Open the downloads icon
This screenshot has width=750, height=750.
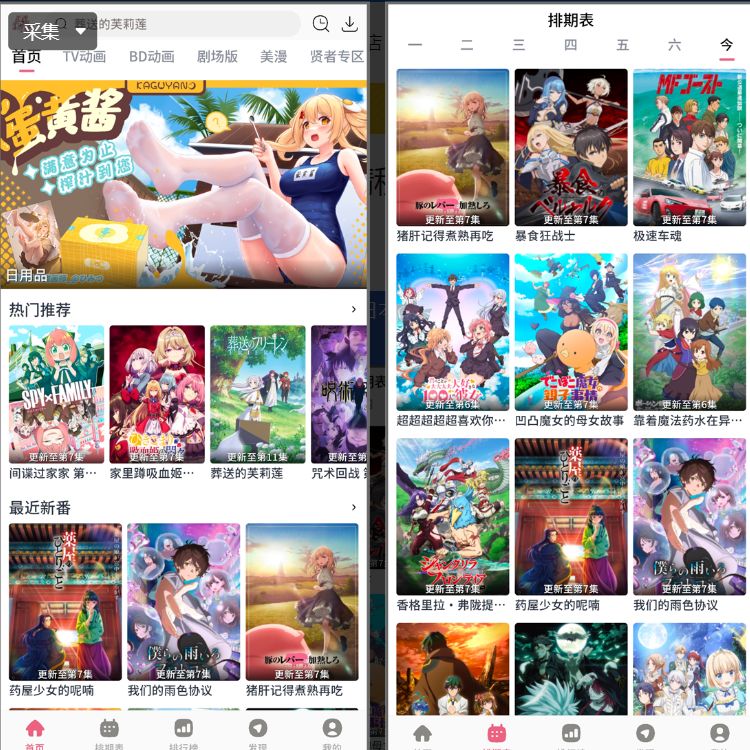349,24
